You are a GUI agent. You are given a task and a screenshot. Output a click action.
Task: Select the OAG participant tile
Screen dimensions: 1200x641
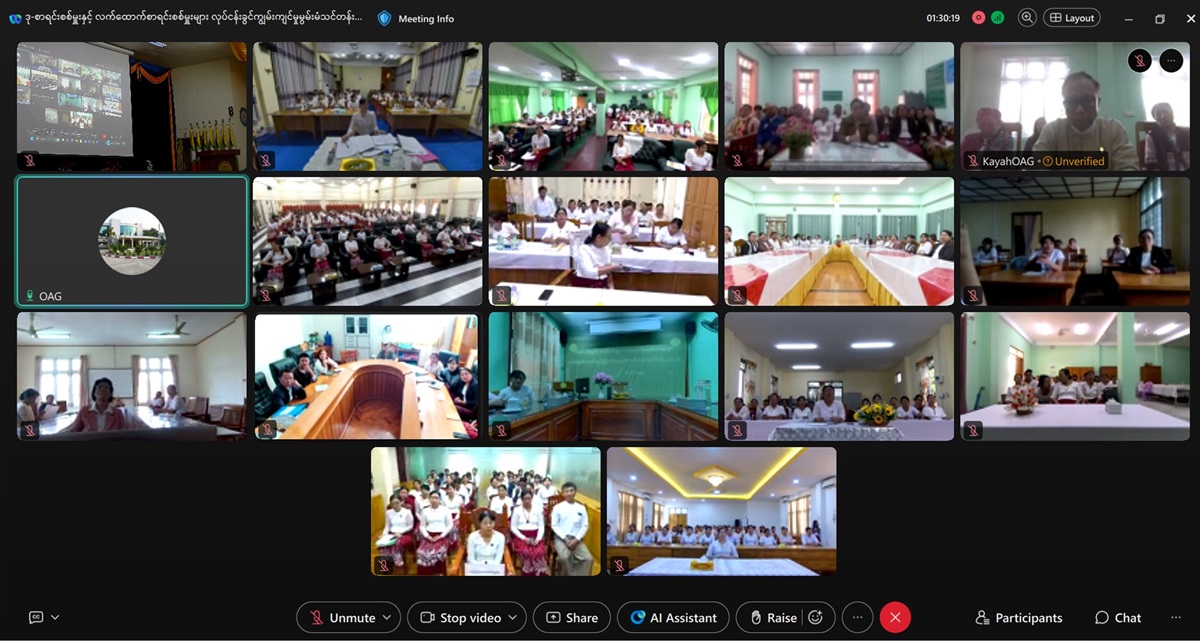(x=132, y=241)
